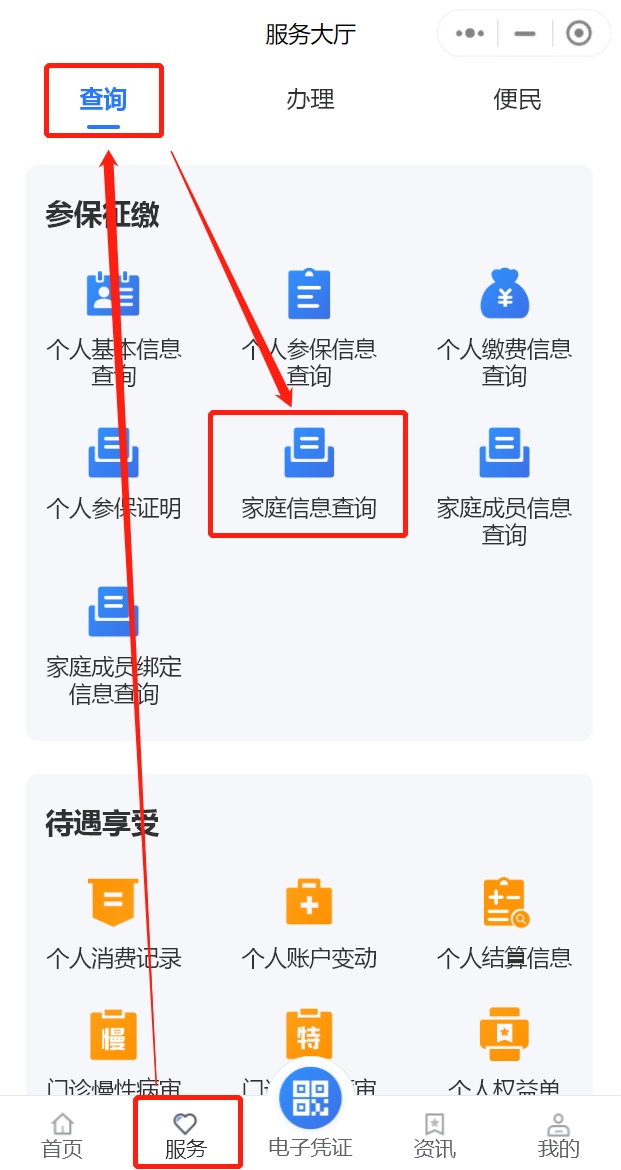Image resolution: width=621 pixels, height=1170 pixels.
Task: Open 个人结算信息
Action: tap(504, 924)
